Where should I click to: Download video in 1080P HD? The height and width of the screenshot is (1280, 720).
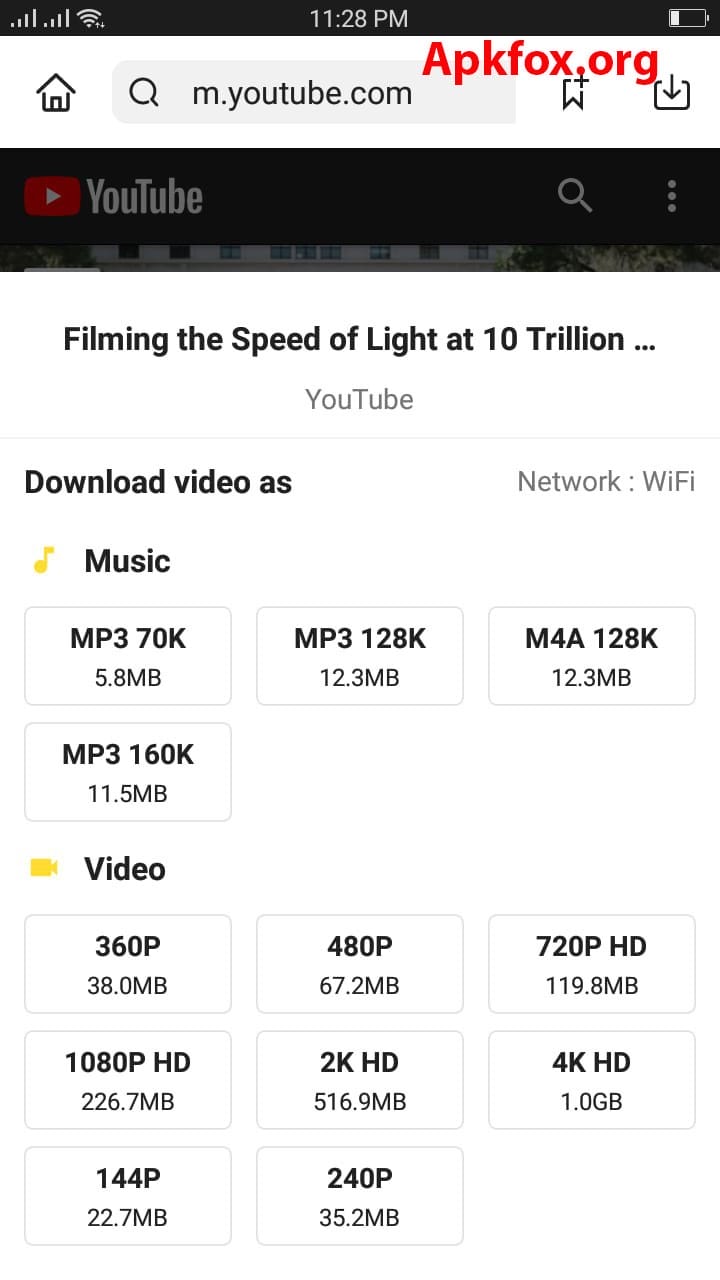click(x=128, y=1080)
